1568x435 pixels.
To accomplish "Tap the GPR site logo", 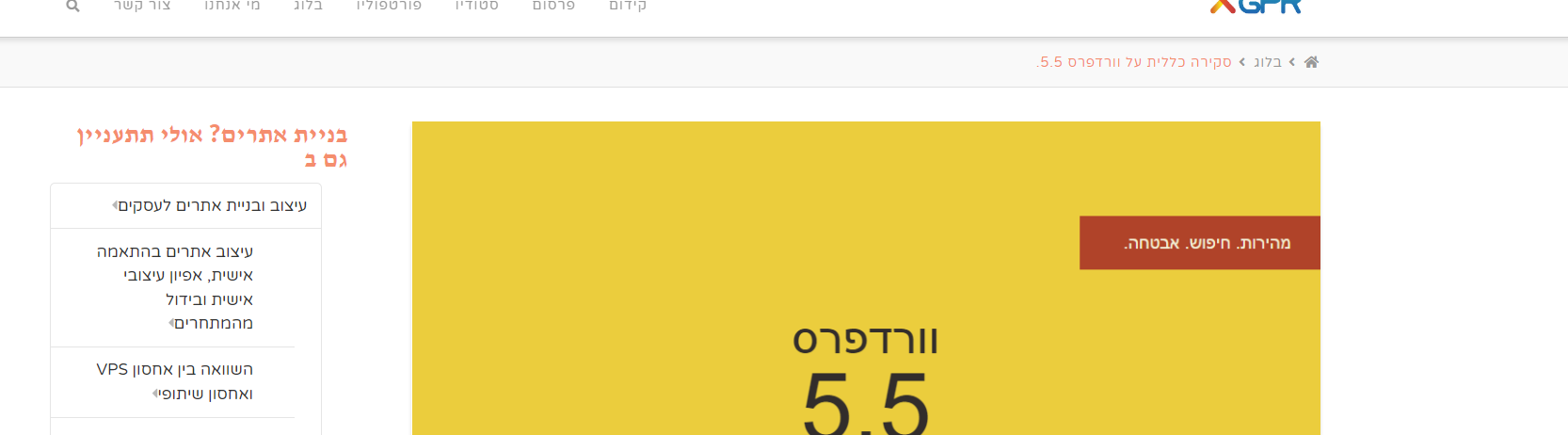I will 1256,7.
